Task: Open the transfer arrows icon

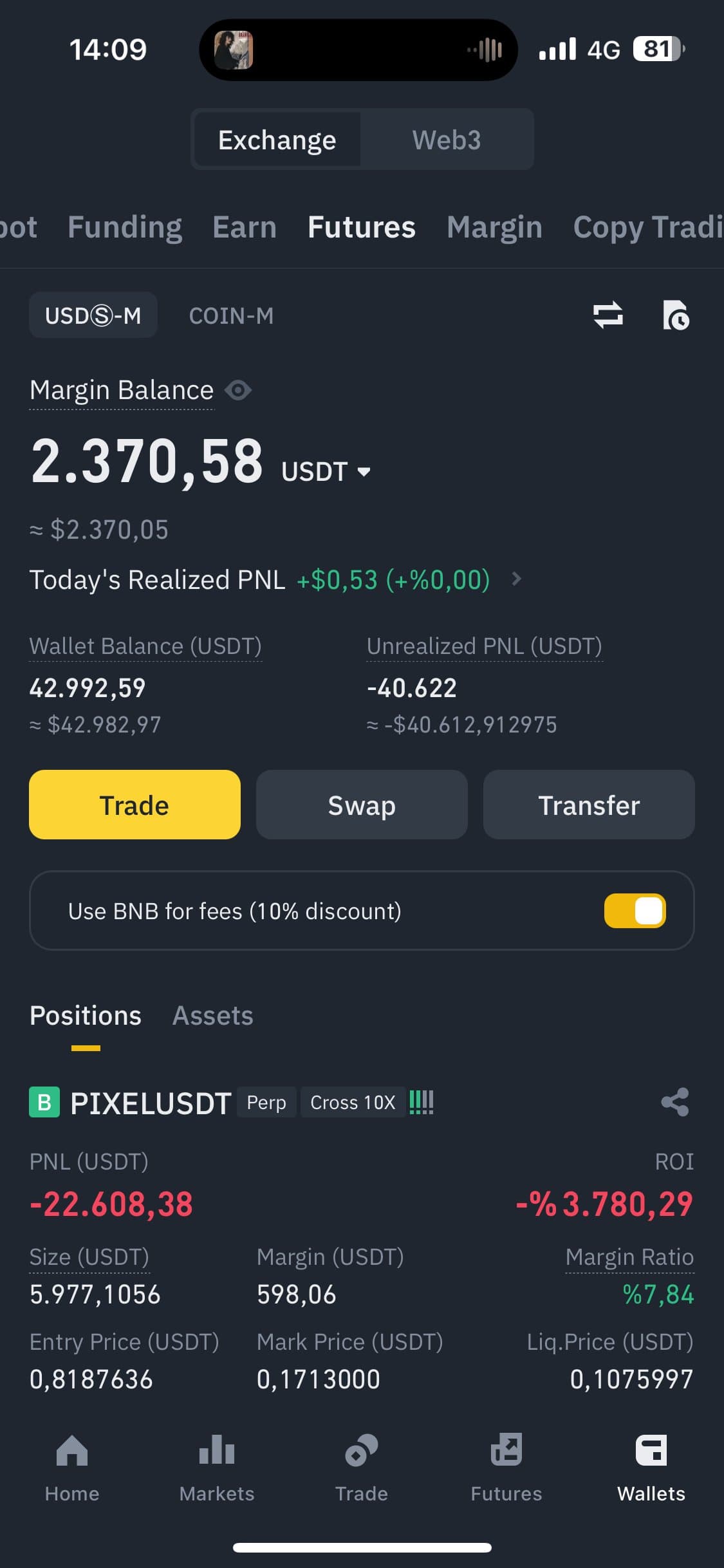Action: [608, 315]
